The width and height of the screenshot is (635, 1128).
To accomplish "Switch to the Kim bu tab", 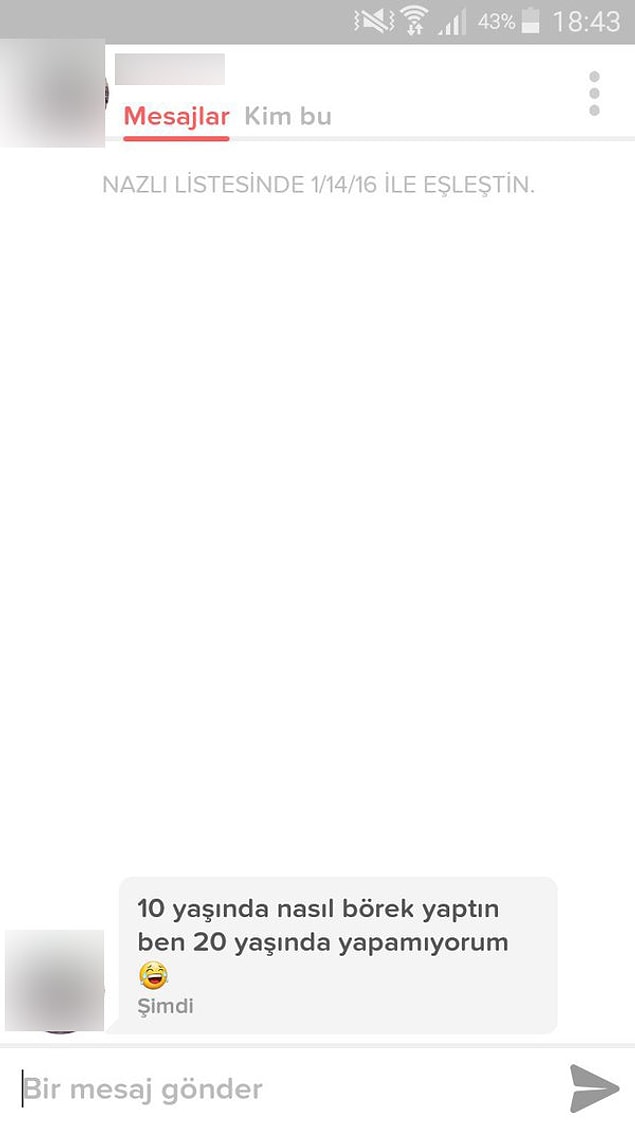I will pos(287,116).
